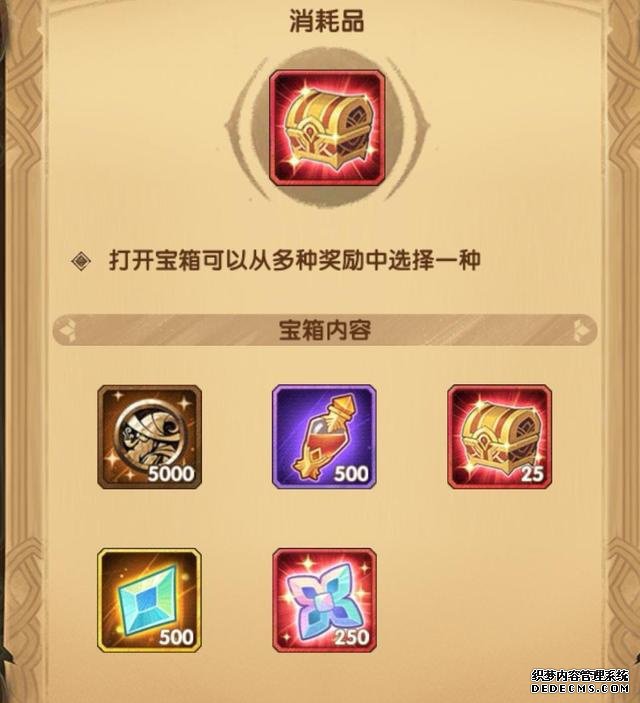
Task: Tap the gold coin reward marked 5000
Action: (149, 437)
